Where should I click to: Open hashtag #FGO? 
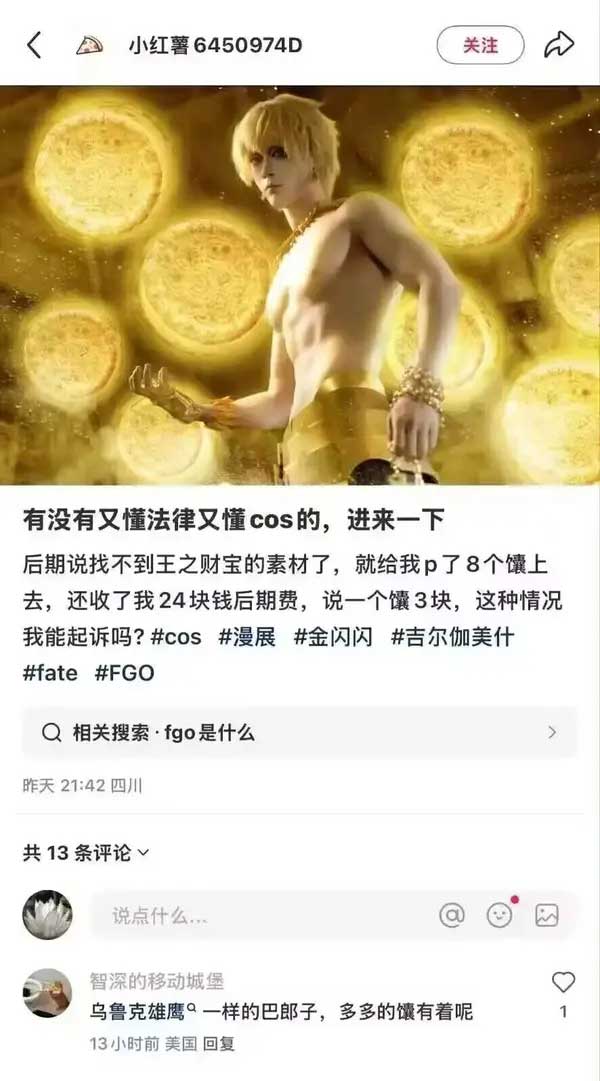coord(124,672)
